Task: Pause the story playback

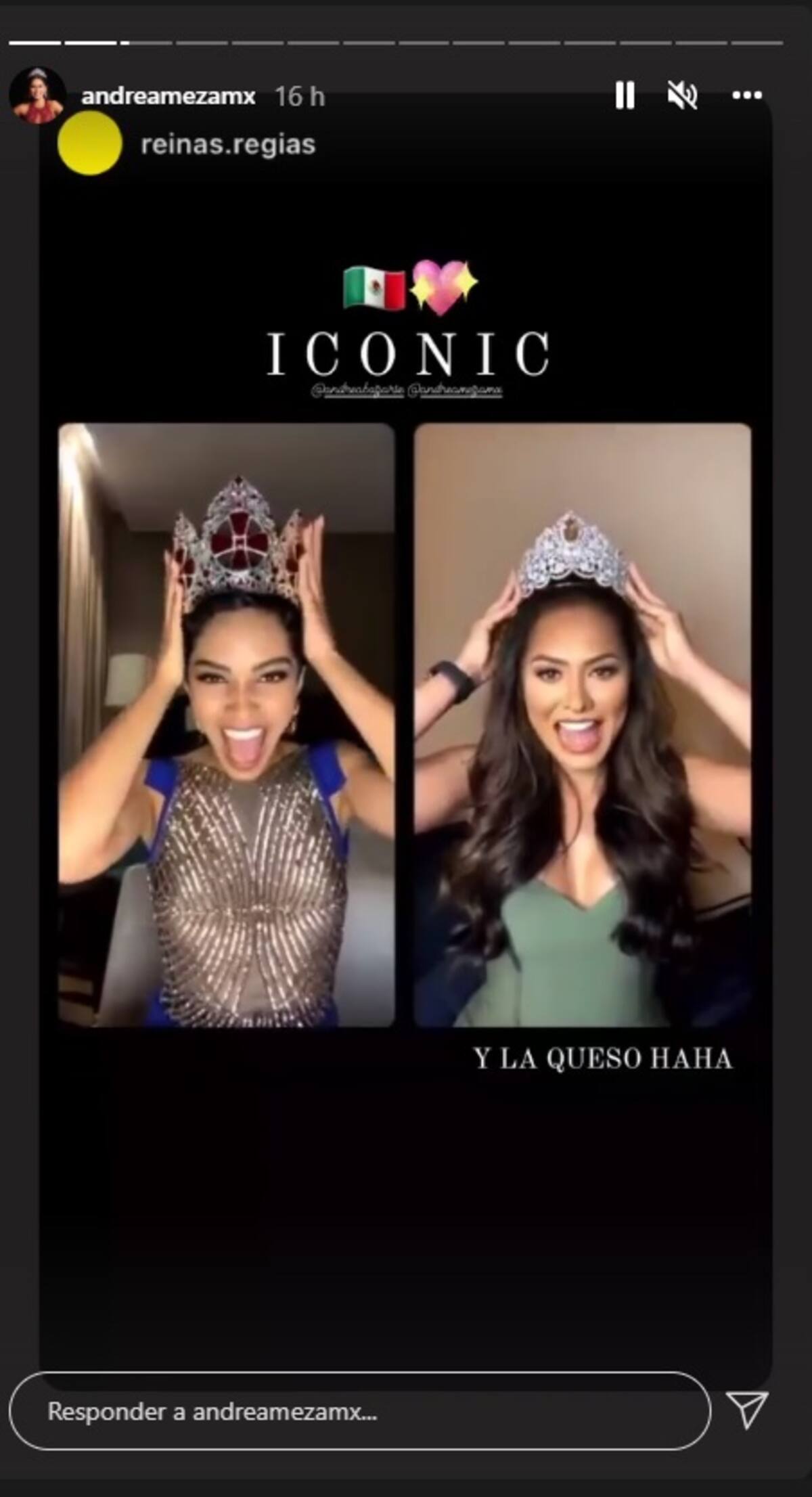Action: [x=625, y=95]
